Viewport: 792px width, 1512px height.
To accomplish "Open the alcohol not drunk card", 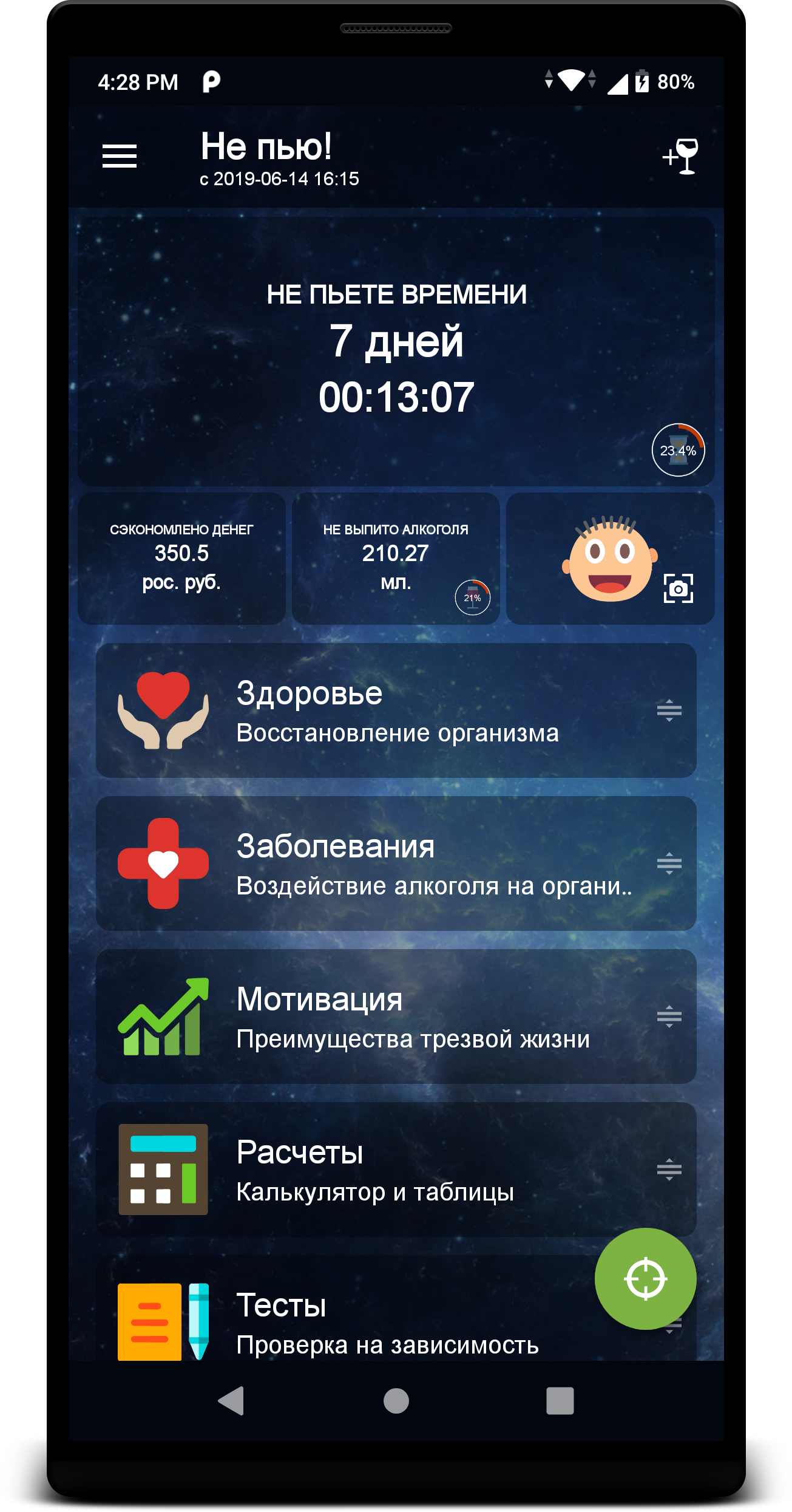I will [x=395, y=558].
